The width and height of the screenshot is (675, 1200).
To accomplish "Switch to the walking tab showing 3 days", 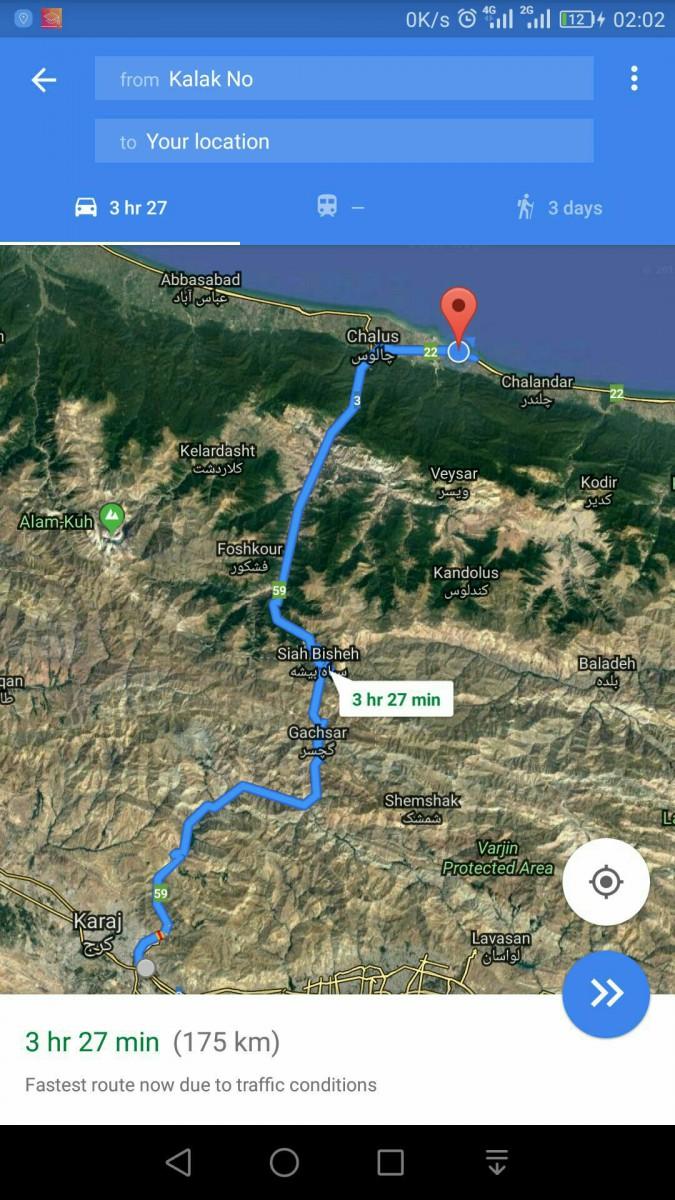I will [x=559, y=207].
